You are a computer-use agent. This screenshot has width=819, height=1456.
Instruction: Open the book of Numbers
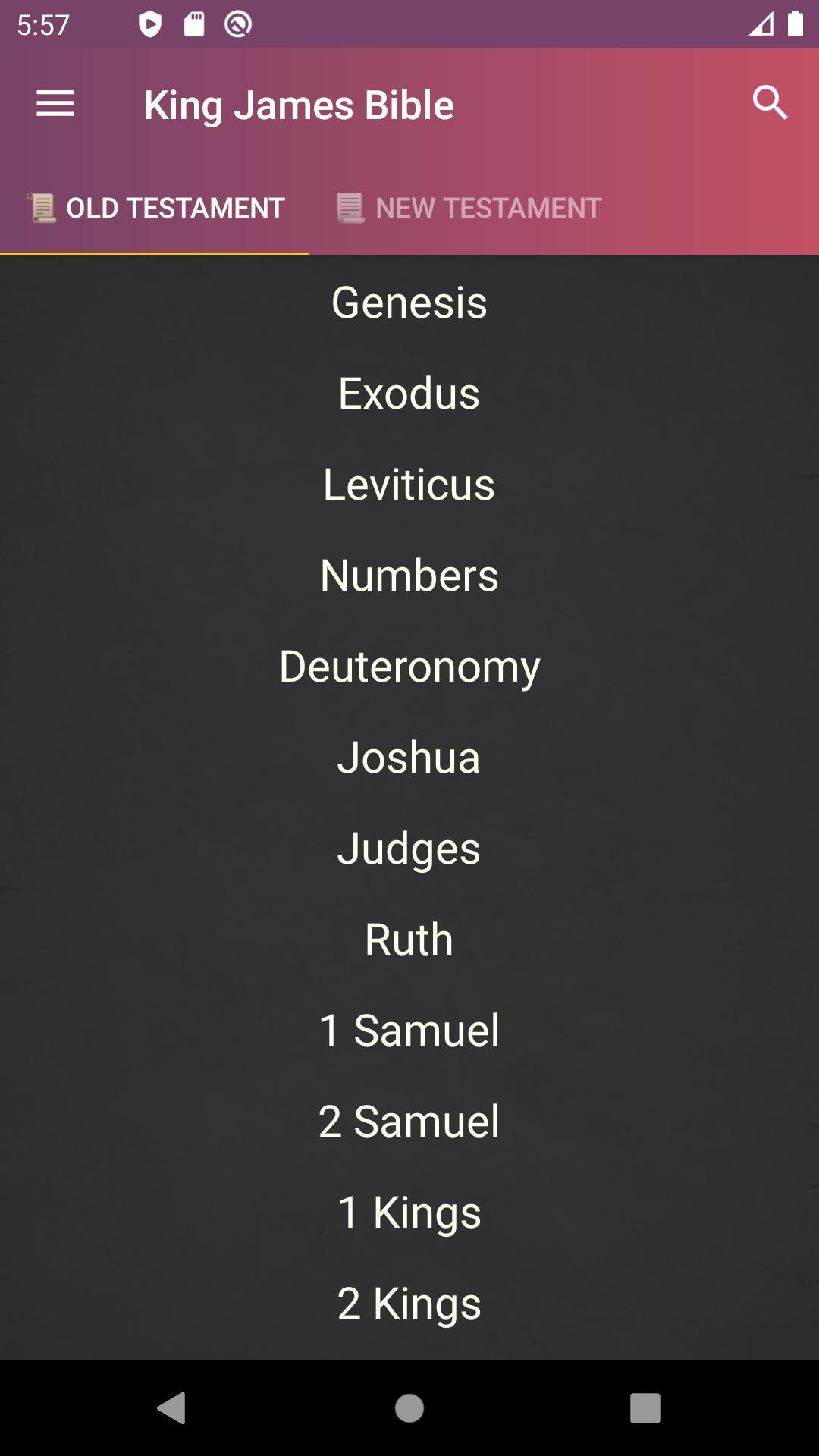pyautogui.click(x=409, y=576)
